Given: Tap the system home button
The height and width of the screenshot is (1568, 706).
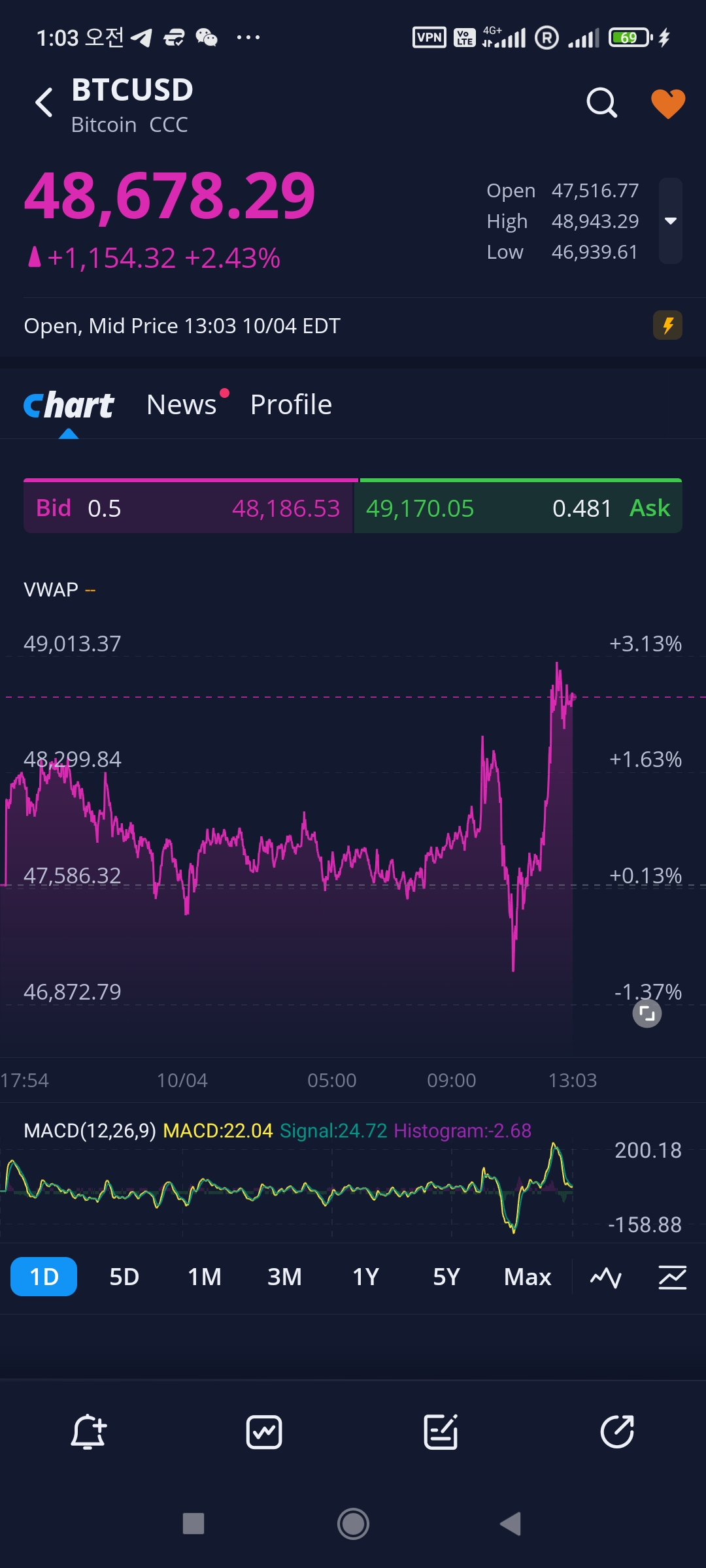Looking at the screenshot, I should (353, 1524).
